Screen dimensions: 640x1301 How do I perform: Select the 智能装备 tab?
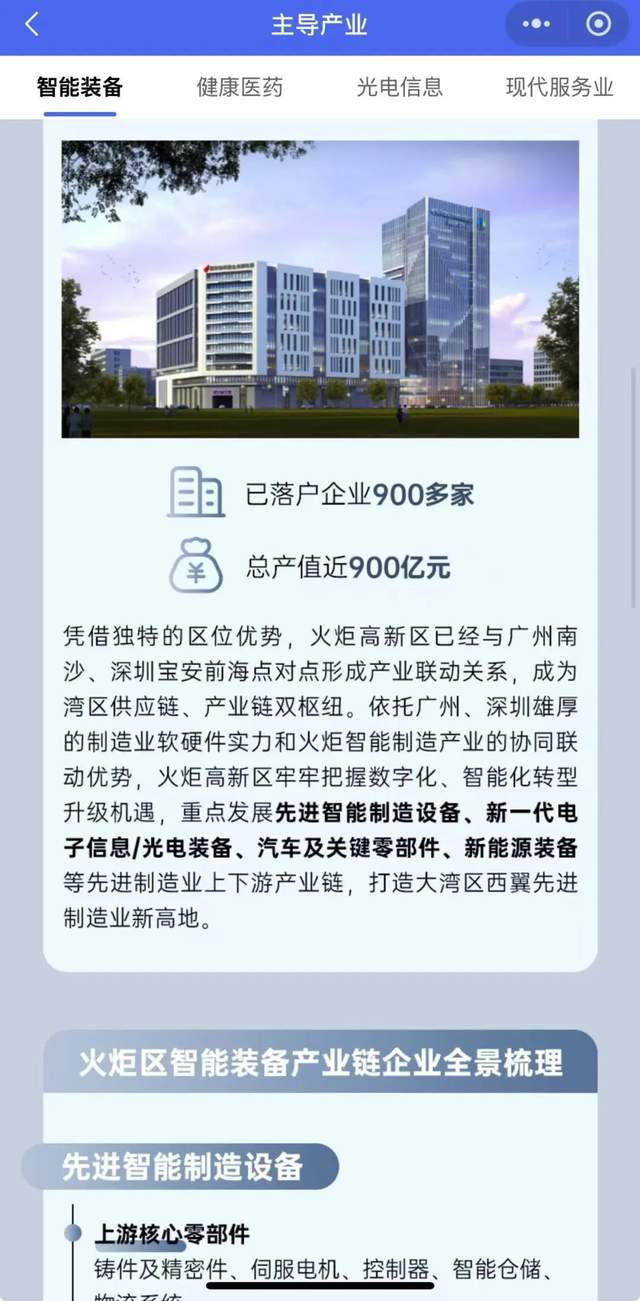pos(80,87)
